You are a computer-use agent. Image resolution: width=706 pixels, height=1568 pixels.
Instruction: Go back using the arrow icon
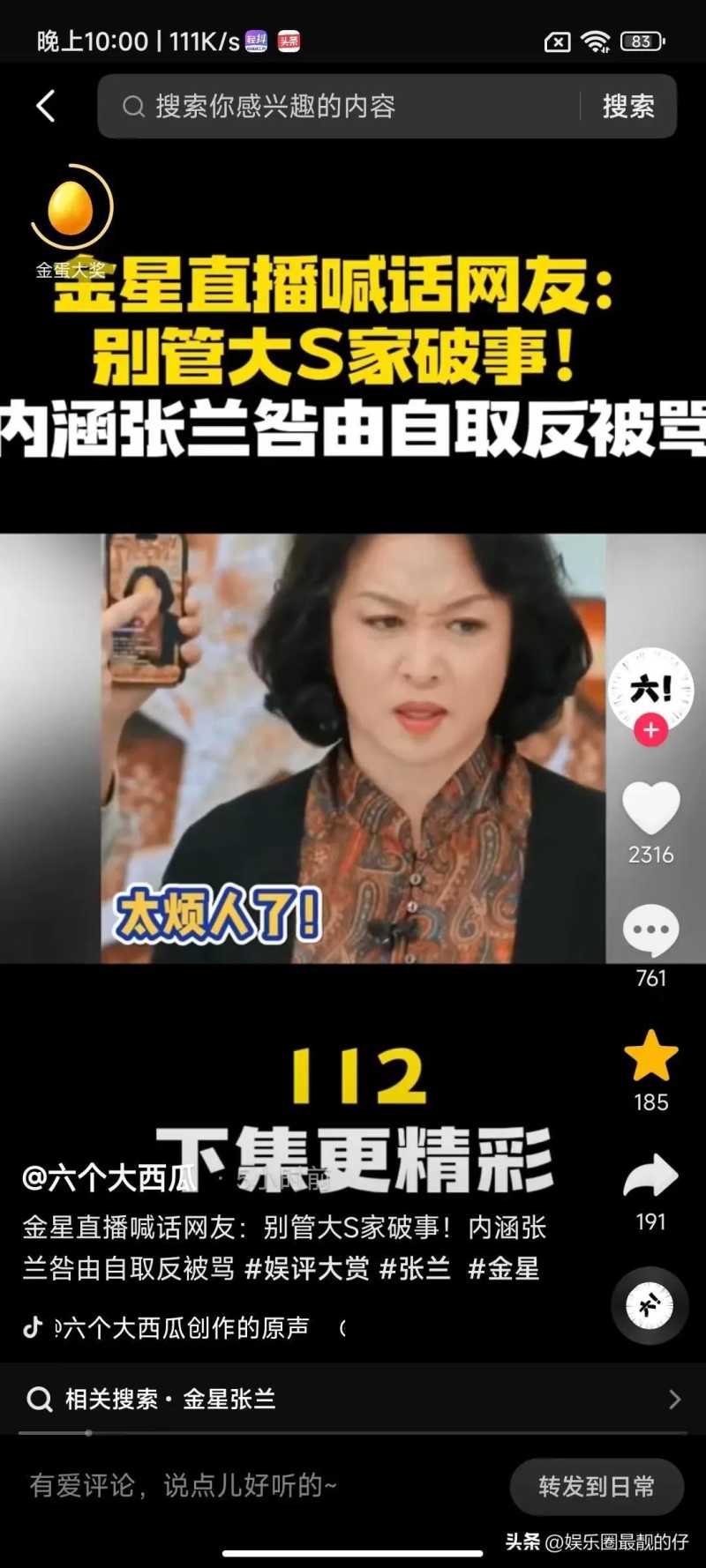pos(46,106)
